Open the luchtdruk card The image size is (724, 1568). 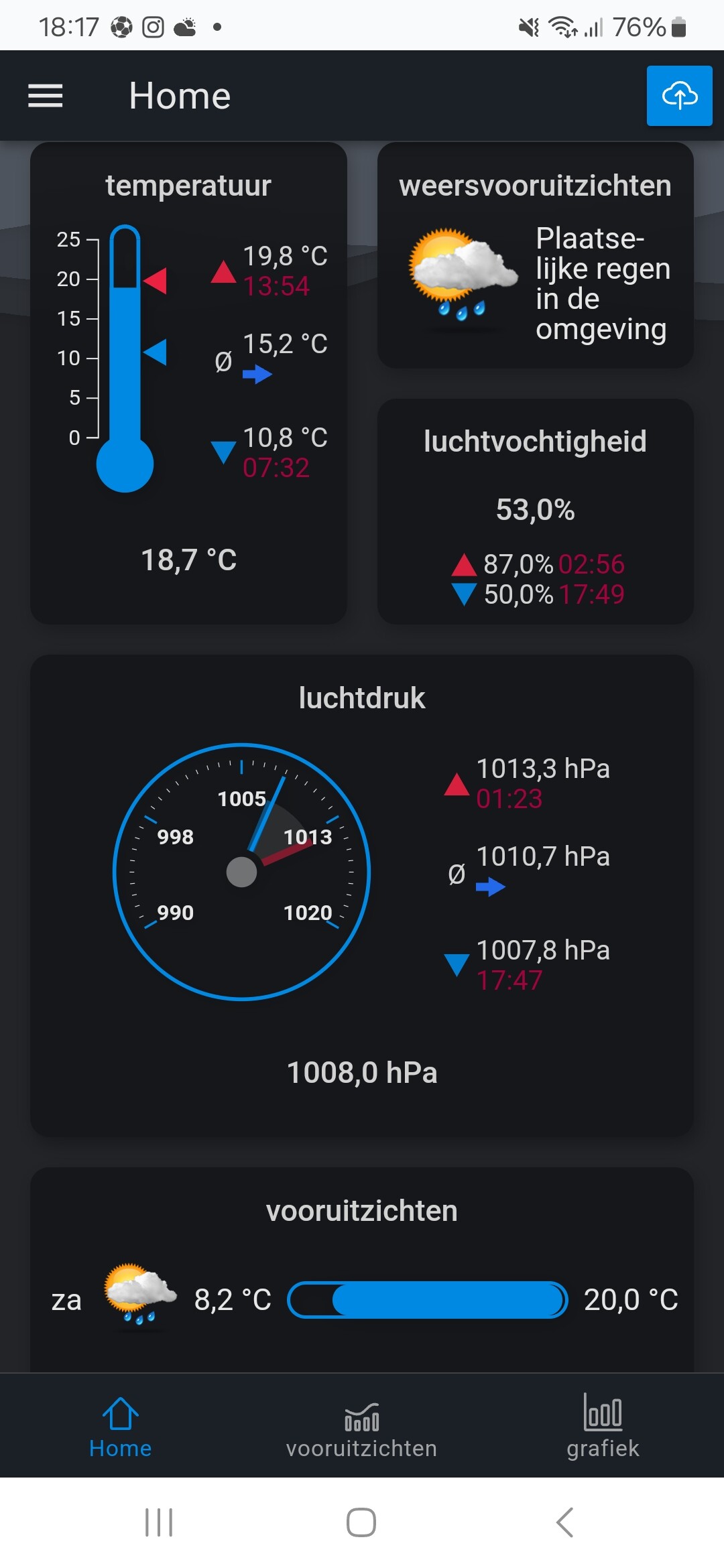pyautogui.click(x=362, y=895)
